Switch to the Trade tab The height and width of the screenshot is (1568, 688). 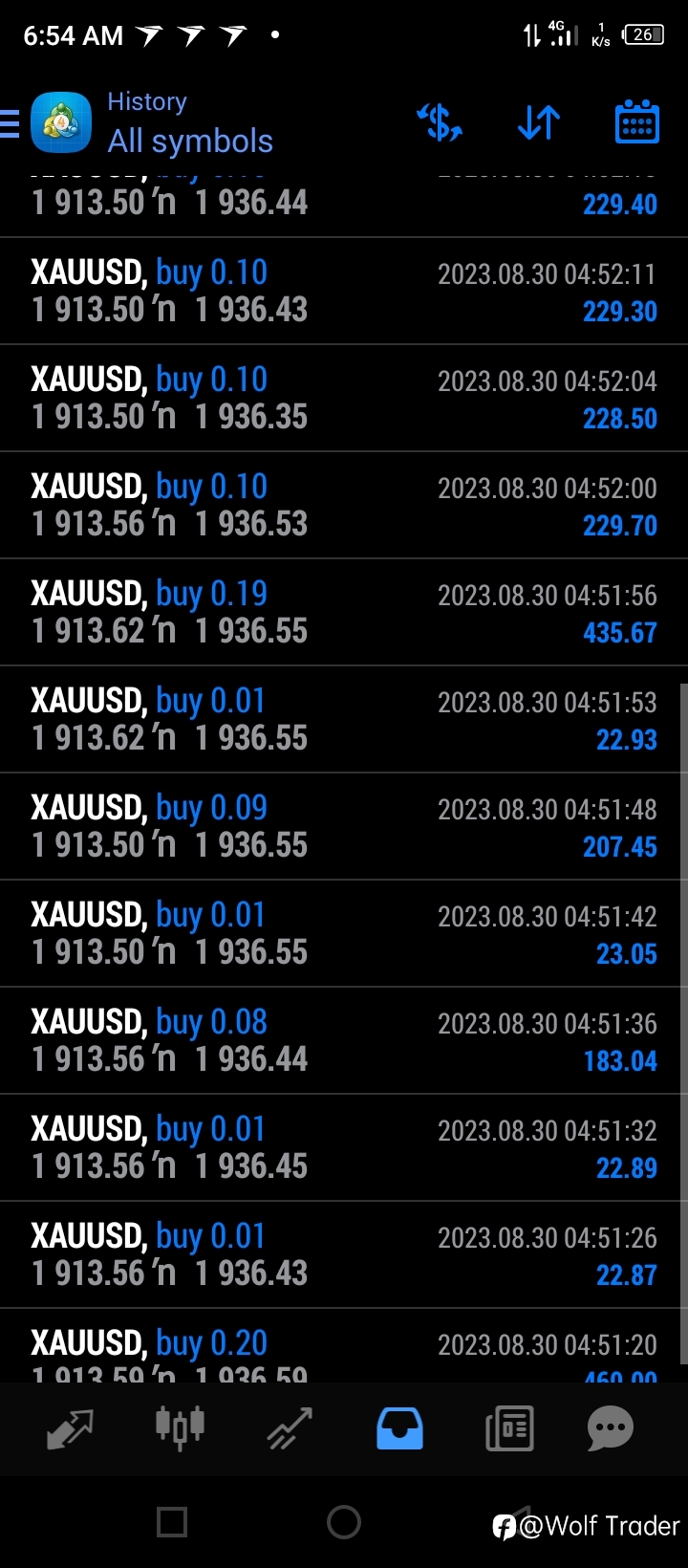click(290, 1429)
